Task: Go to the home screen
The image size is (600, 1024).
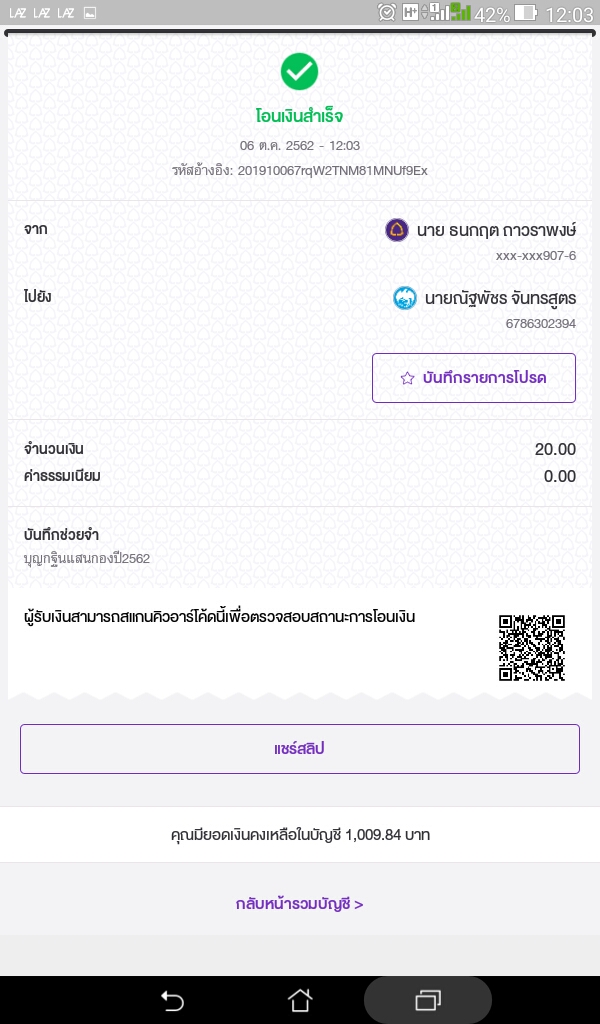Action: (300, 1000)
